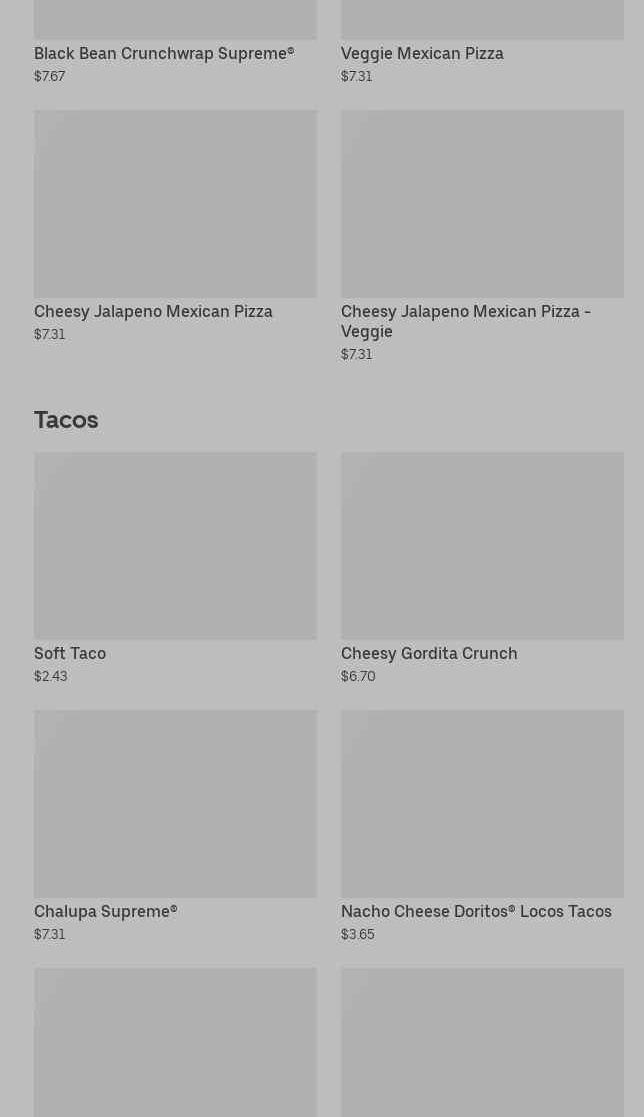This screenshot has height=1117, width=644.
Task: Select the Veggie Mexican Pizza item
Action: coord(482,43)
